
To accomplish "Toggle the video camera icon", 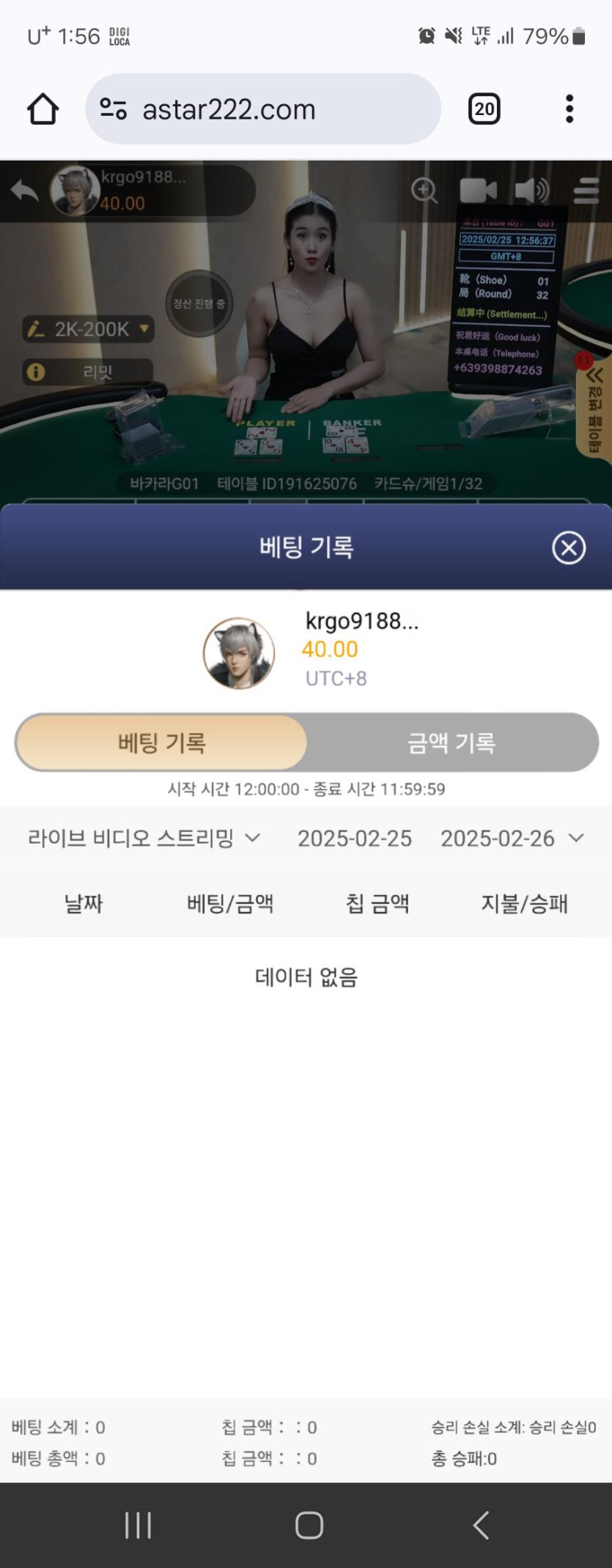I will point(478,191).
